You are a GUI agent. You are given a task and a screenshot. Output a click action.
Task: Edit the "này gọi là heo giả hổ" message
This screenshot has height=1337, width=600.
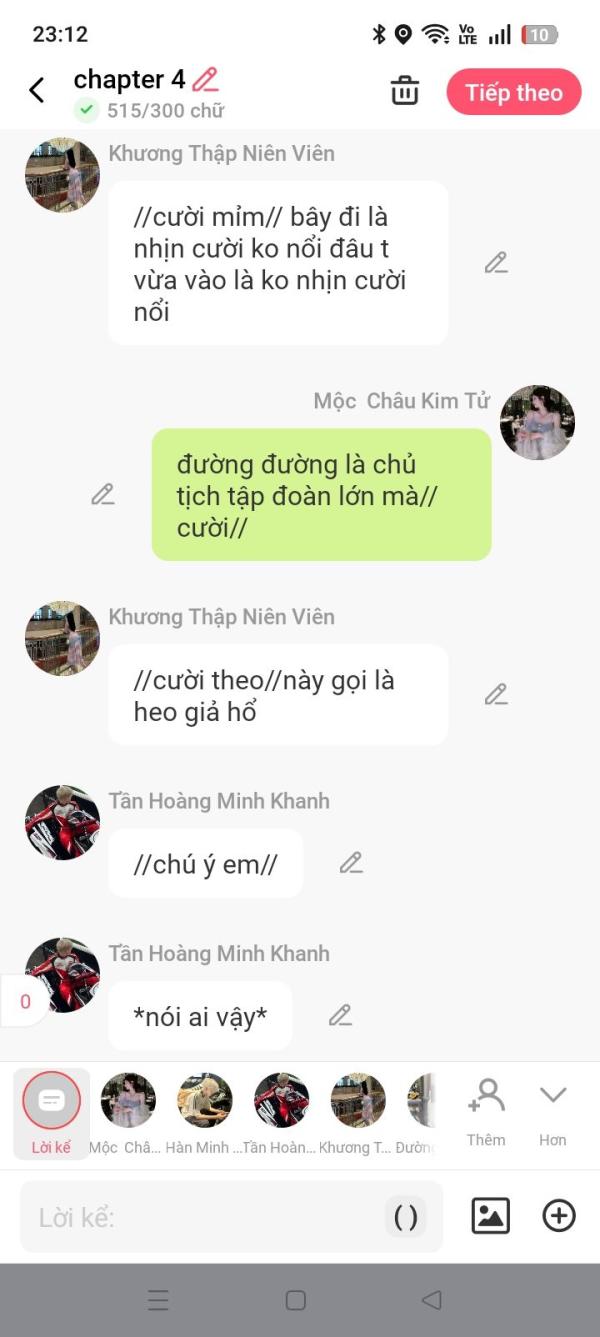[x=496, y=694]
